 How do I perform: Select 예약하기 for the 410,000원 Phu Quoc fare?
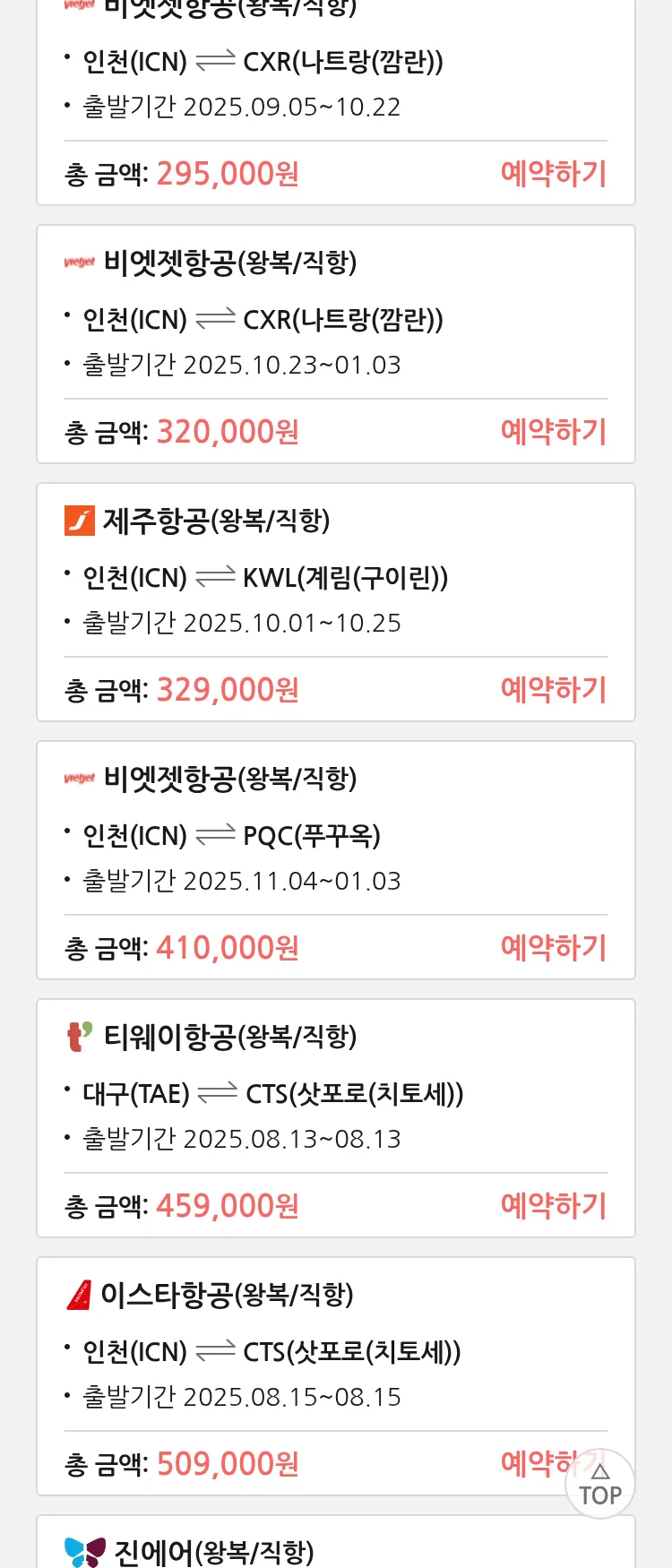[x=553, y=948]
